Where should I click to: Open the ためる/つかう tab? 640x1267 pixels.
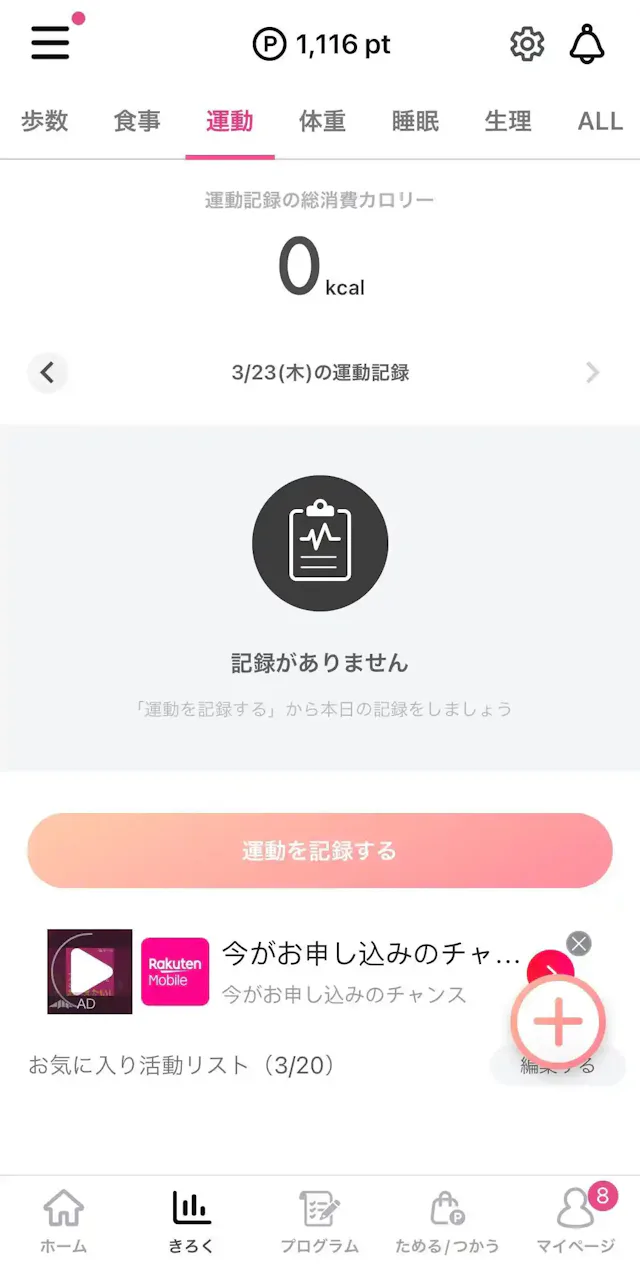pos(447,1222)
